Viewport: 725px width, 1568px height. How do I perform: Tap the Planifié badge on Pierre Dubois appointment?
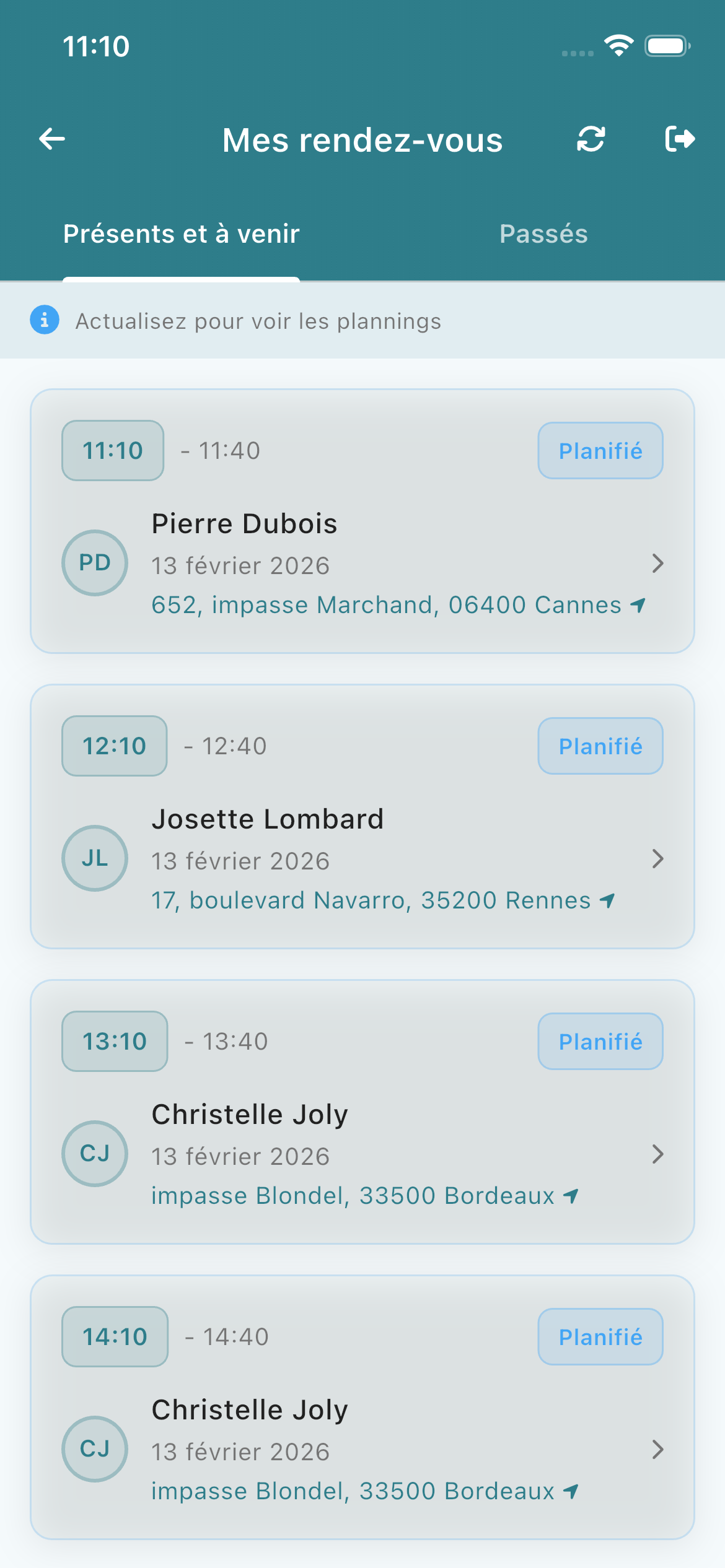pos(600,450)
